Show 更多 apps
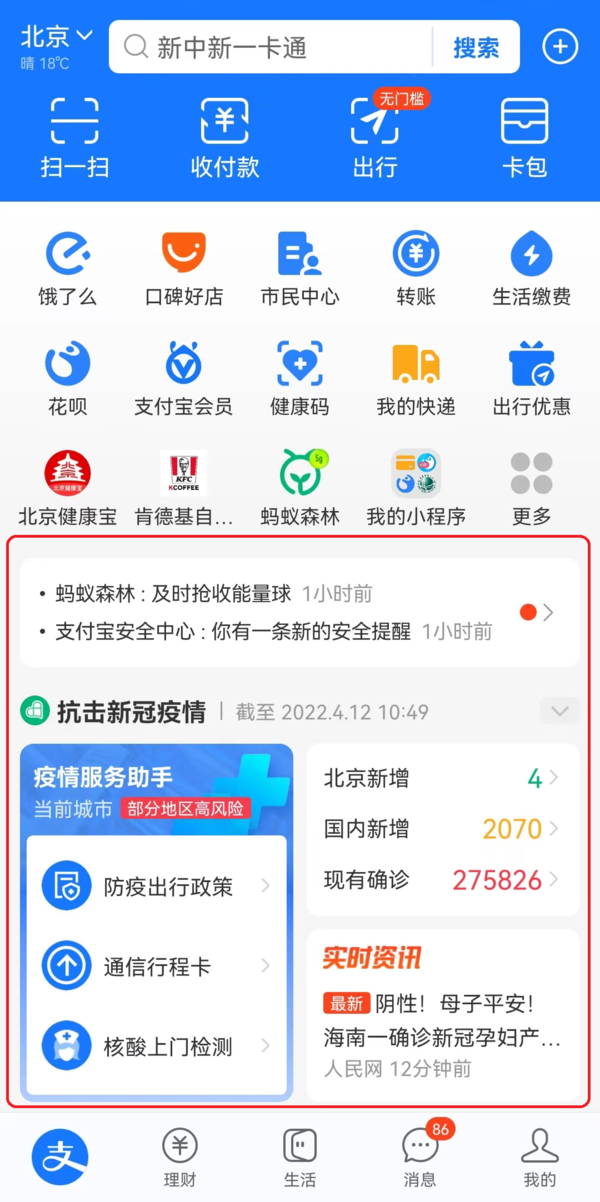The width and height of the screenshot is (600, 1202). (x=531, y=488)
